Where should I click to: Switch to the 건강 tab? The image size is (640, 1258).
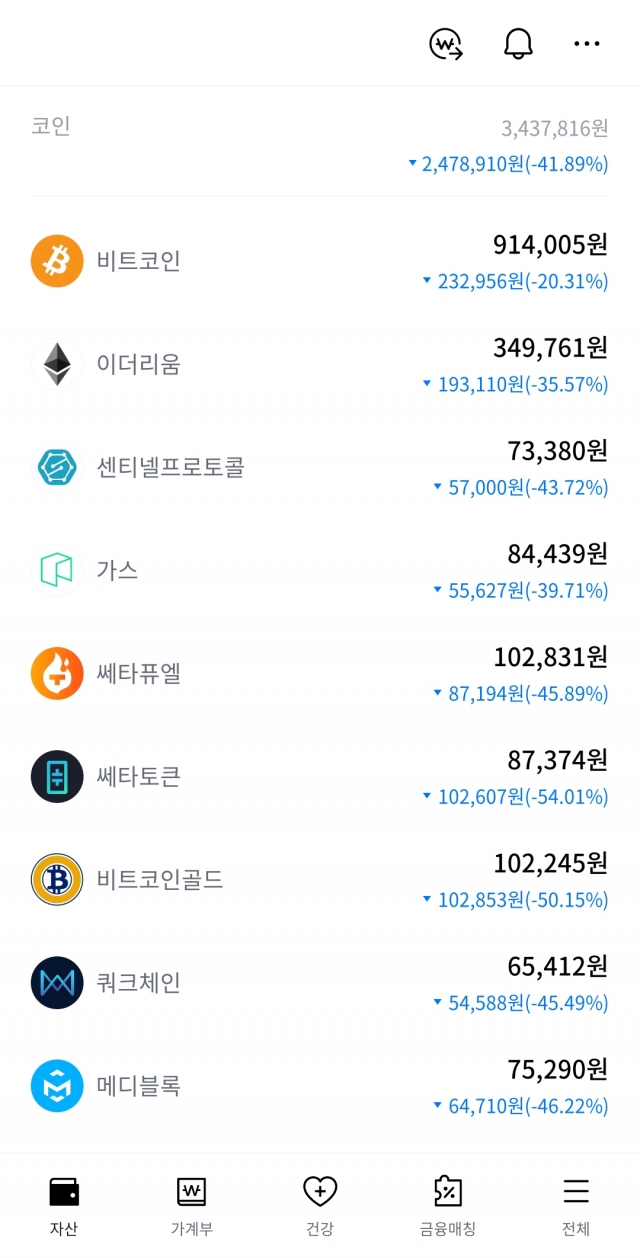point(320,1206)
